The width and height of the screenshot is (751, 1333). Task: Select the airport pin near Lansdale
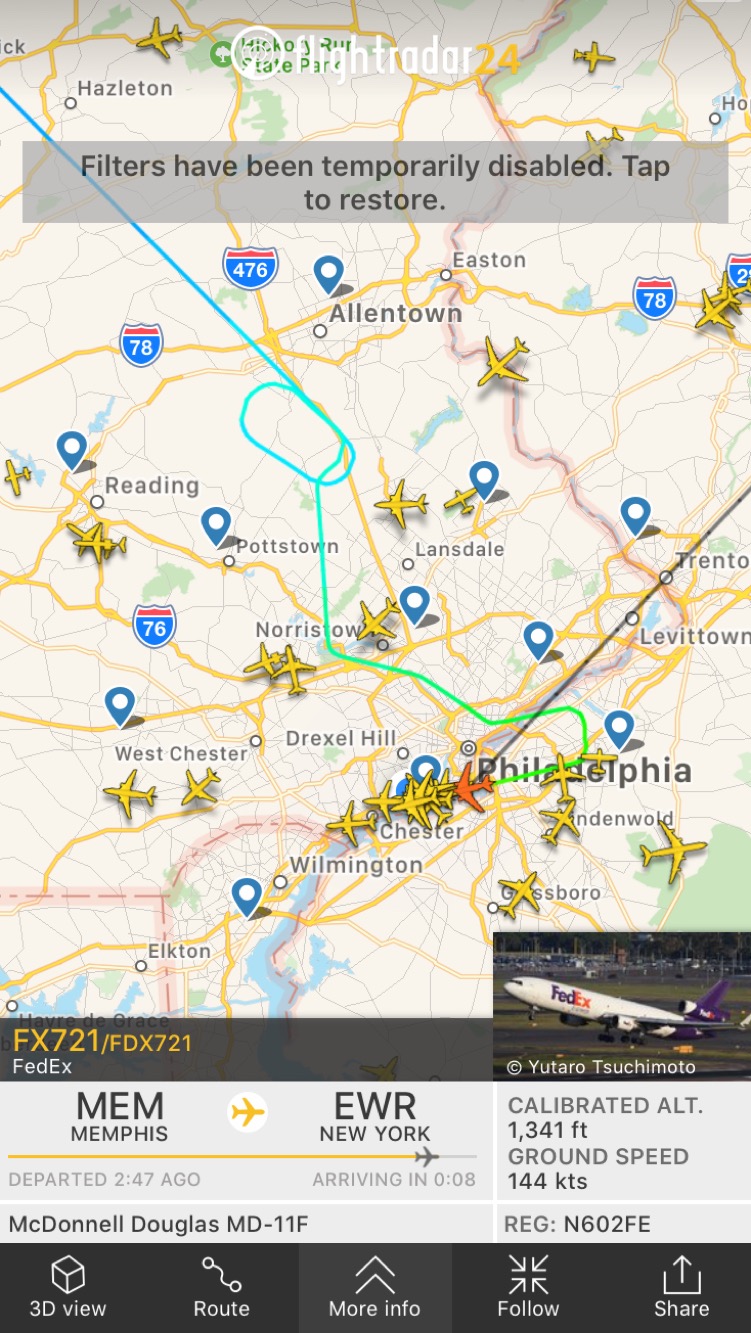pos(484,479)
